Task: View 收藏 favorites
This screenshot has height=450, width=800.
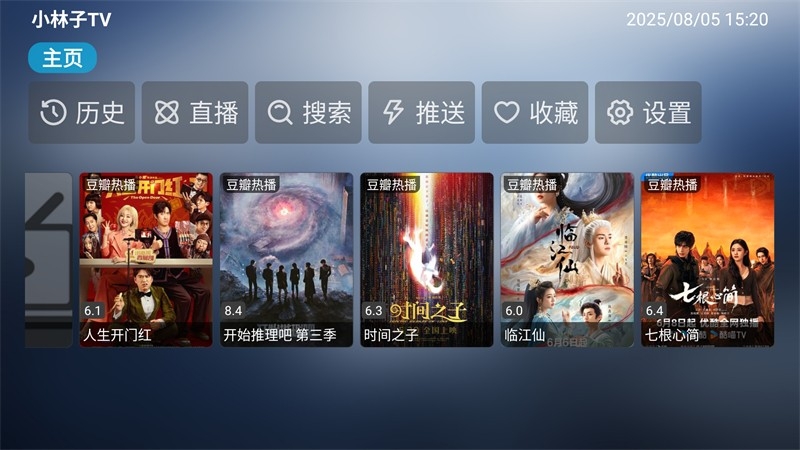Action: click(x=536, y=113)
